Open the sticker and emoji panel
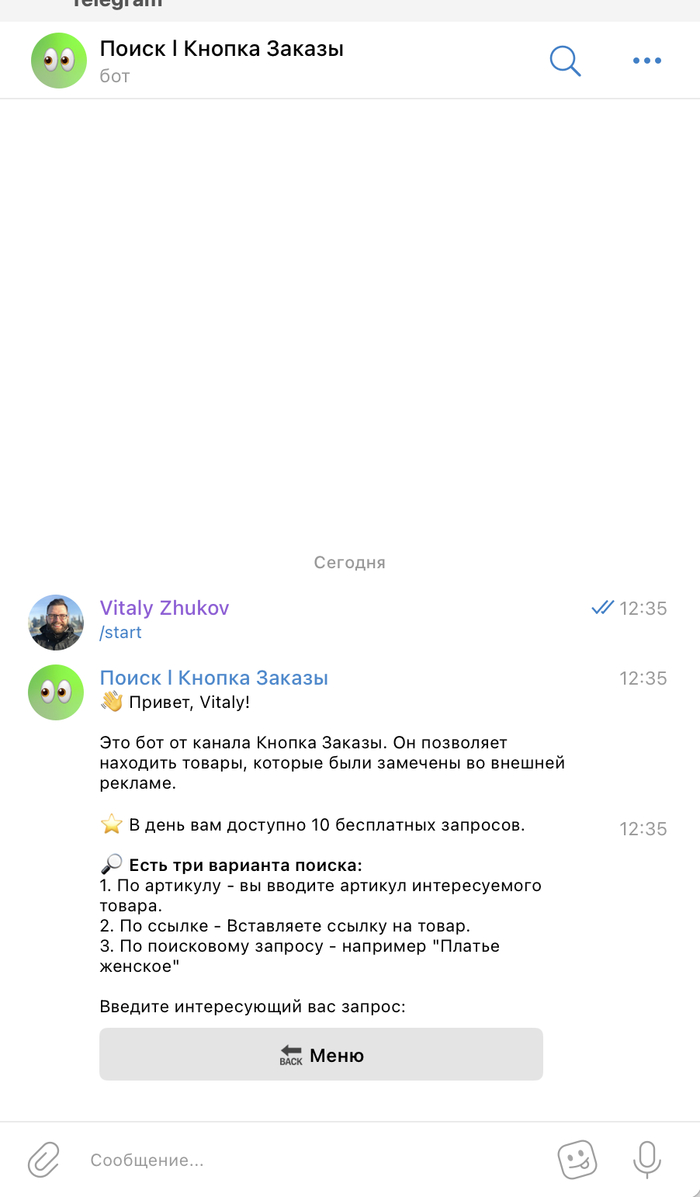Image resolution: width=700 pixels, height=1197 pixels. pyautogui.click(x=577, y=1160)
